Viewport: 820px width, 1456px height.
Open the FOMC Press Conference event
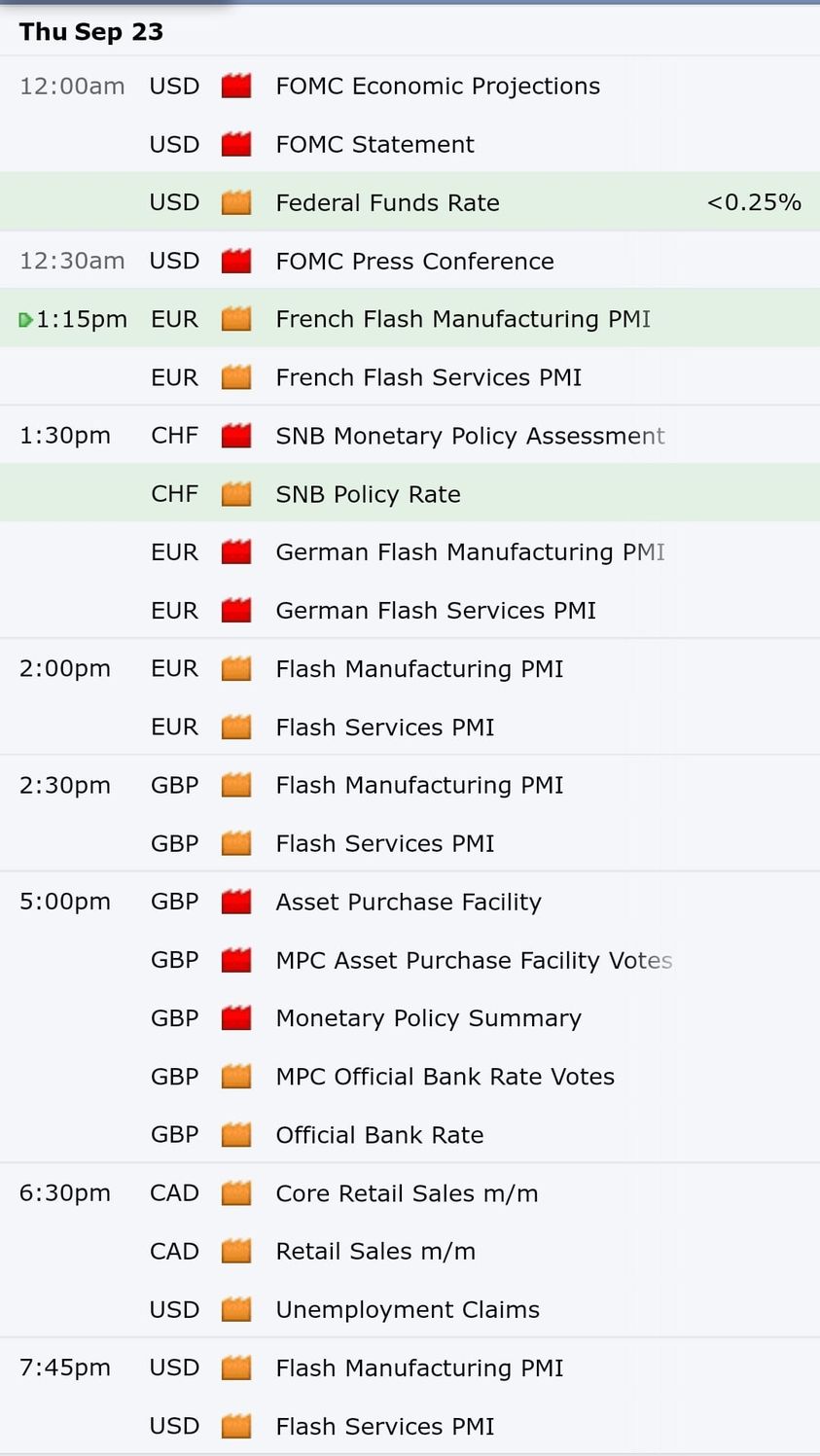click(410, 261)
